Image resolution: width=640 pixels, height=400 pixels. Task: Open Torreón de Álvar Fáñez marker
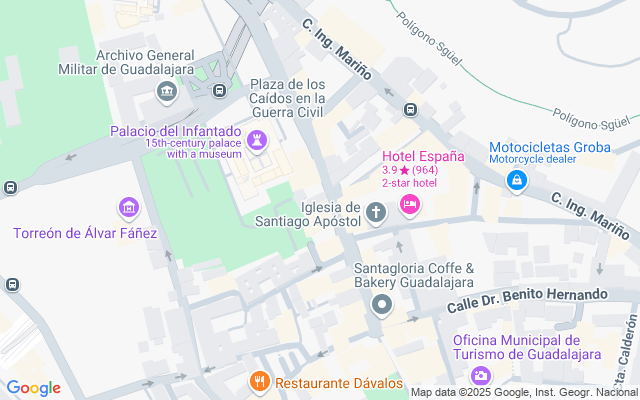(x=128, y=209)
